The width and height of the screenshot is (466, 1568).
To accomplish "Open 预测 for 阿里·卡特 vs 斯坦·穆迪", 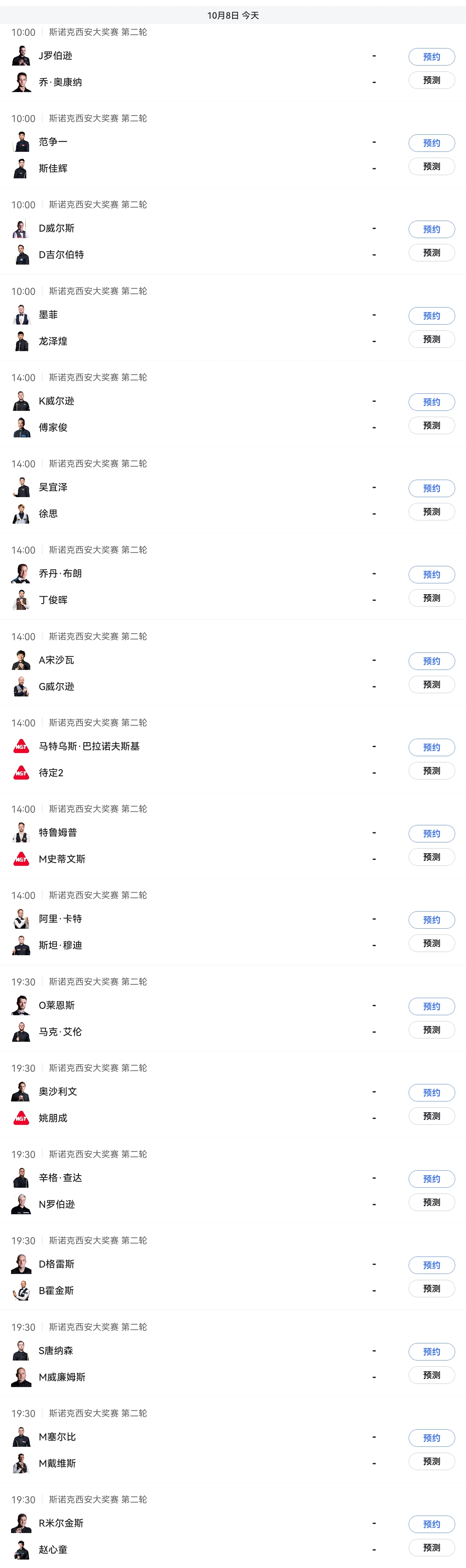I will (431, 944).
